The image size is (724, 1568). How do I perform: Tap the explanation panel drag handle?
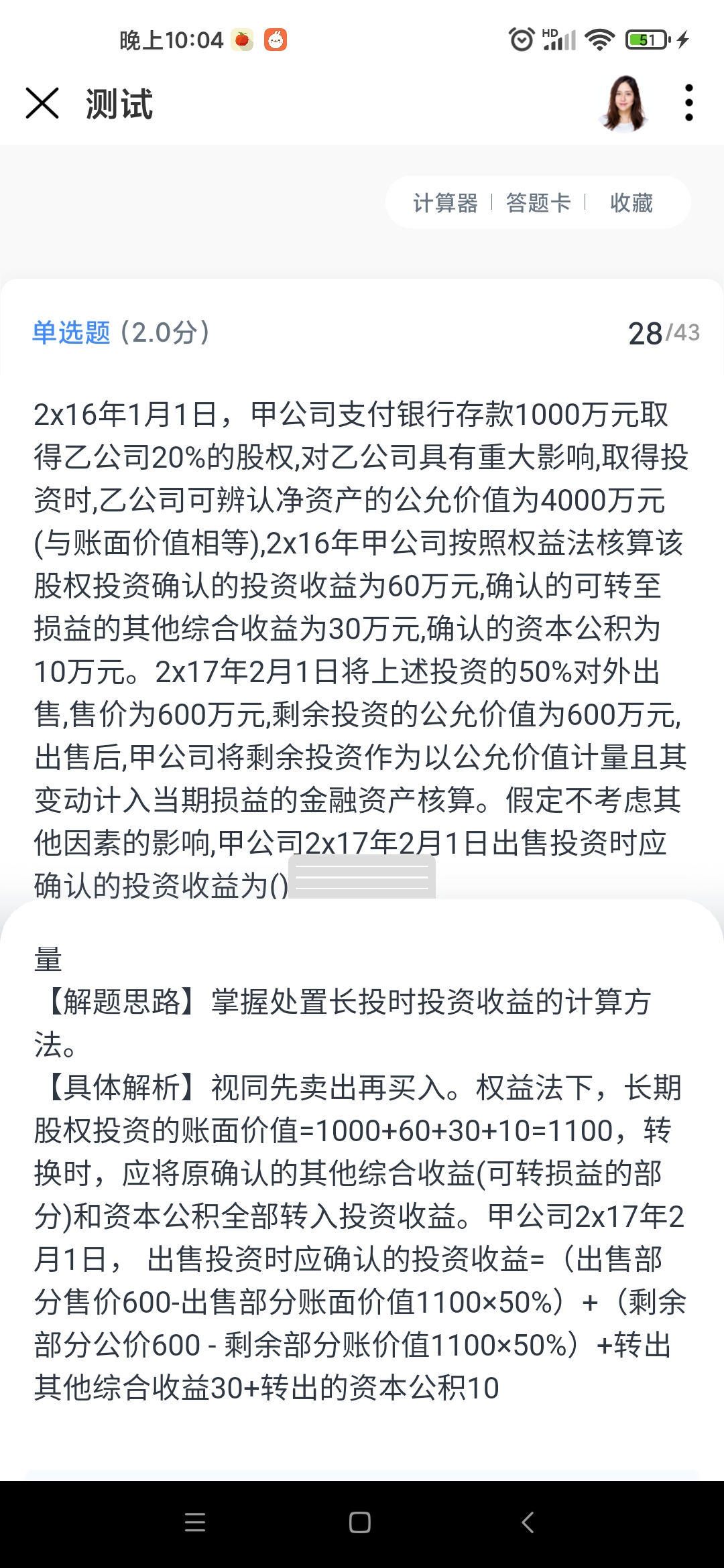tap(362, 877)
